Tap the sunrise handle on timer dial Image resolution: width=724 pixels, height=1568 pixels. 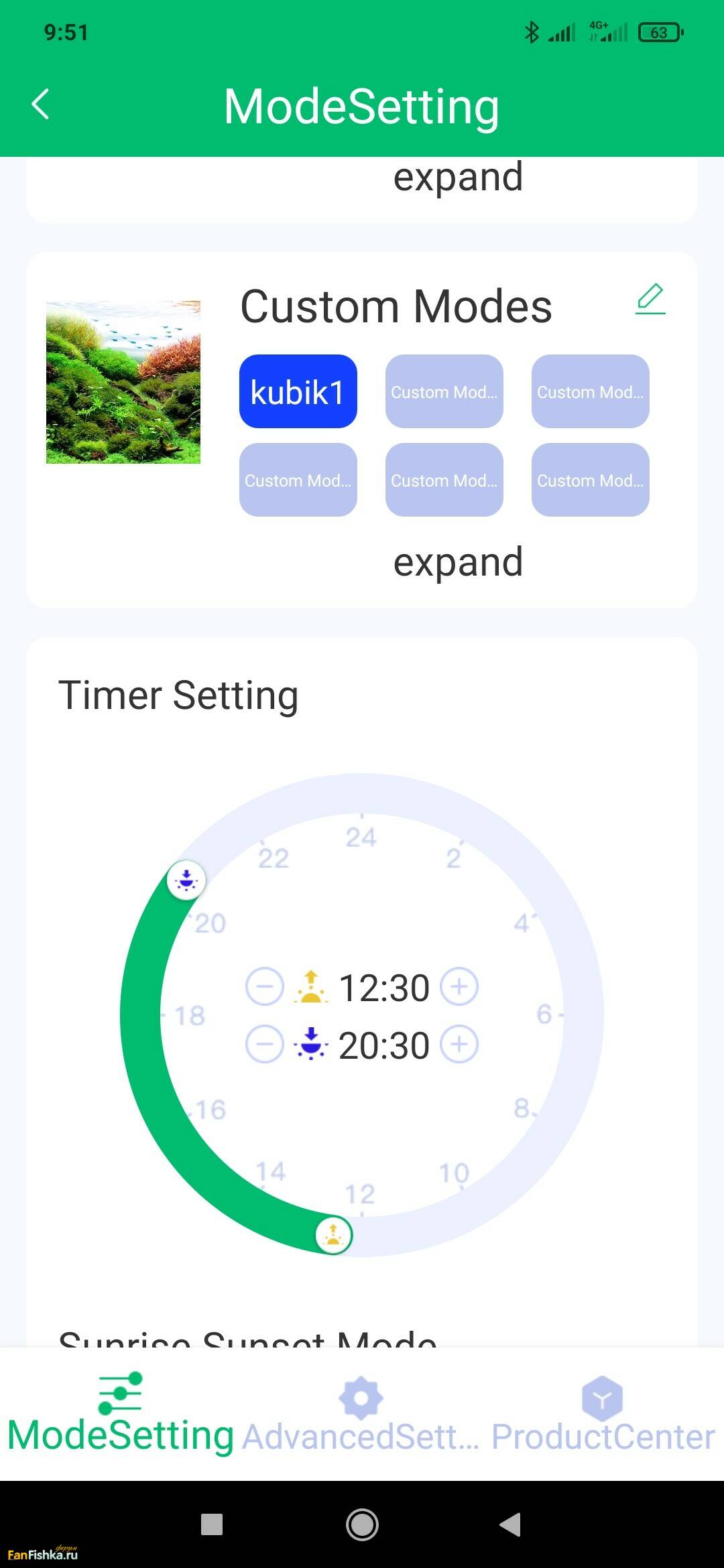point(333,1234)
